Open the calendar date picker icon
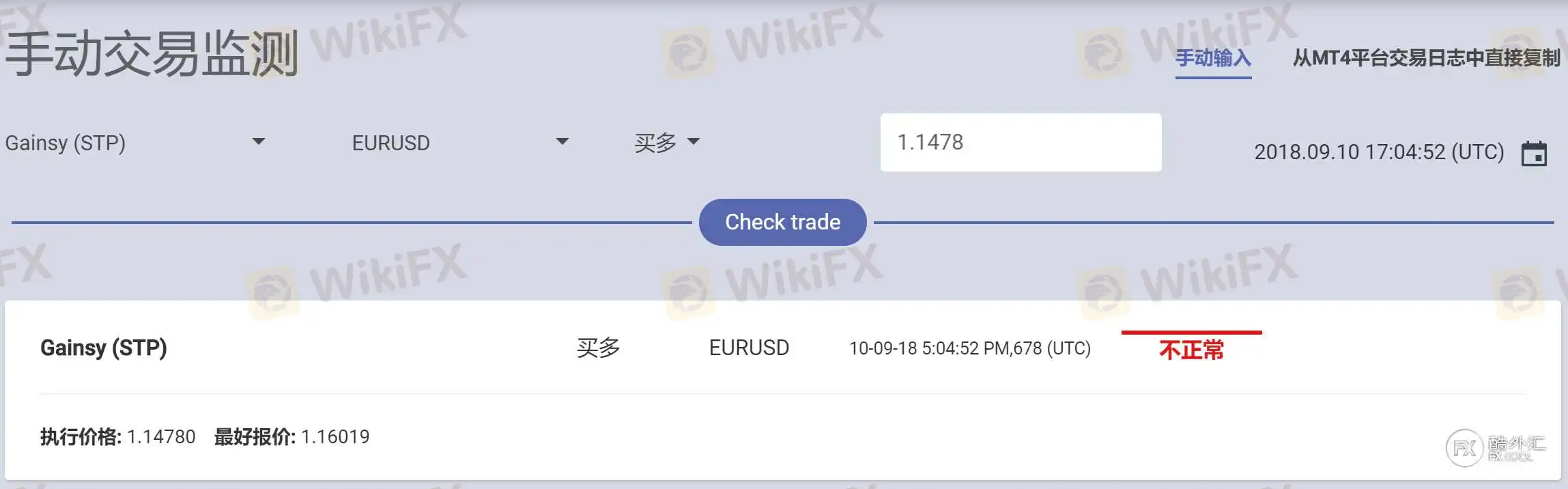 tap(1534, 153)
